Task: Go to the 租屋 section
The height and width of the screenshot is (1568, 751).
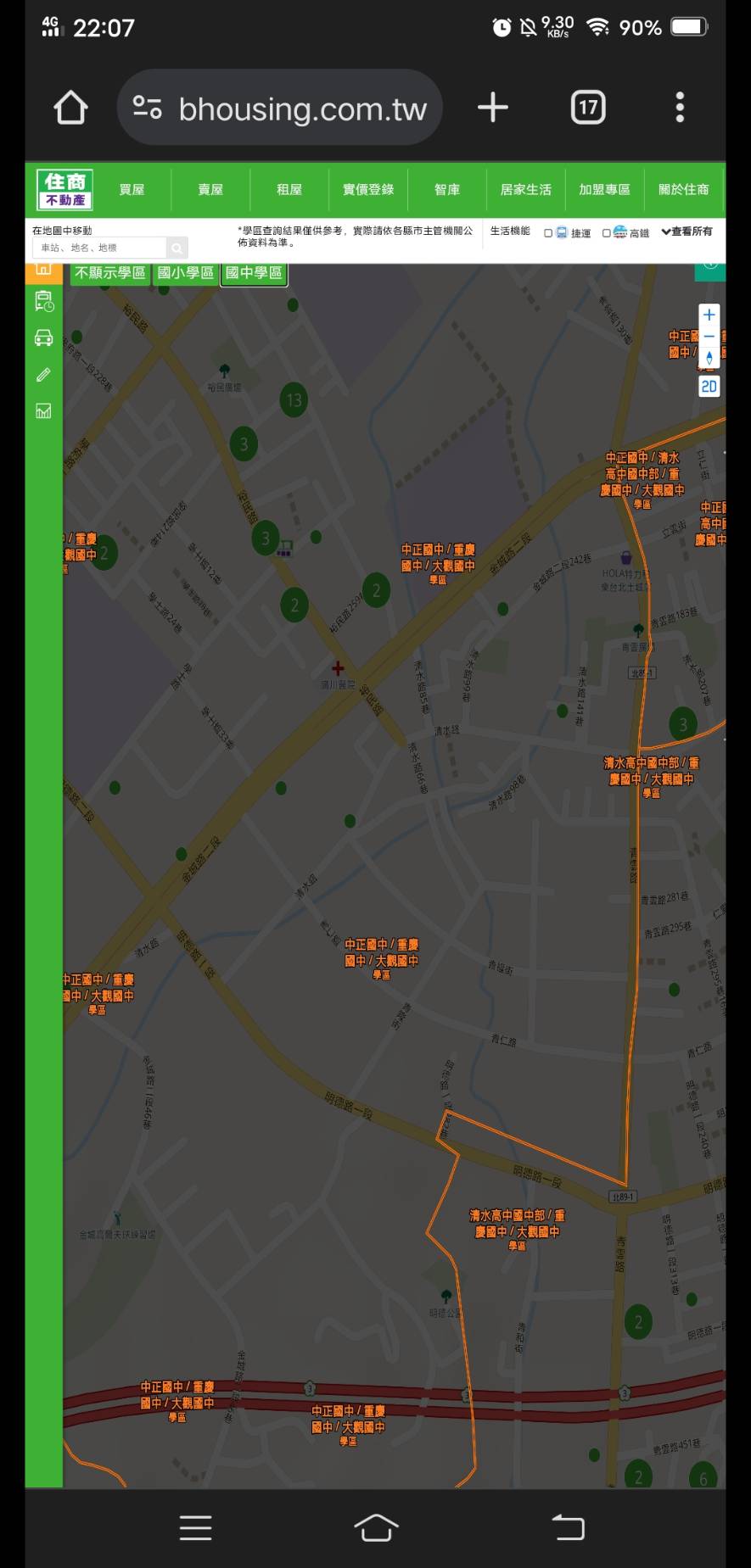Action: pyautogui.click(x=289, y=189)
